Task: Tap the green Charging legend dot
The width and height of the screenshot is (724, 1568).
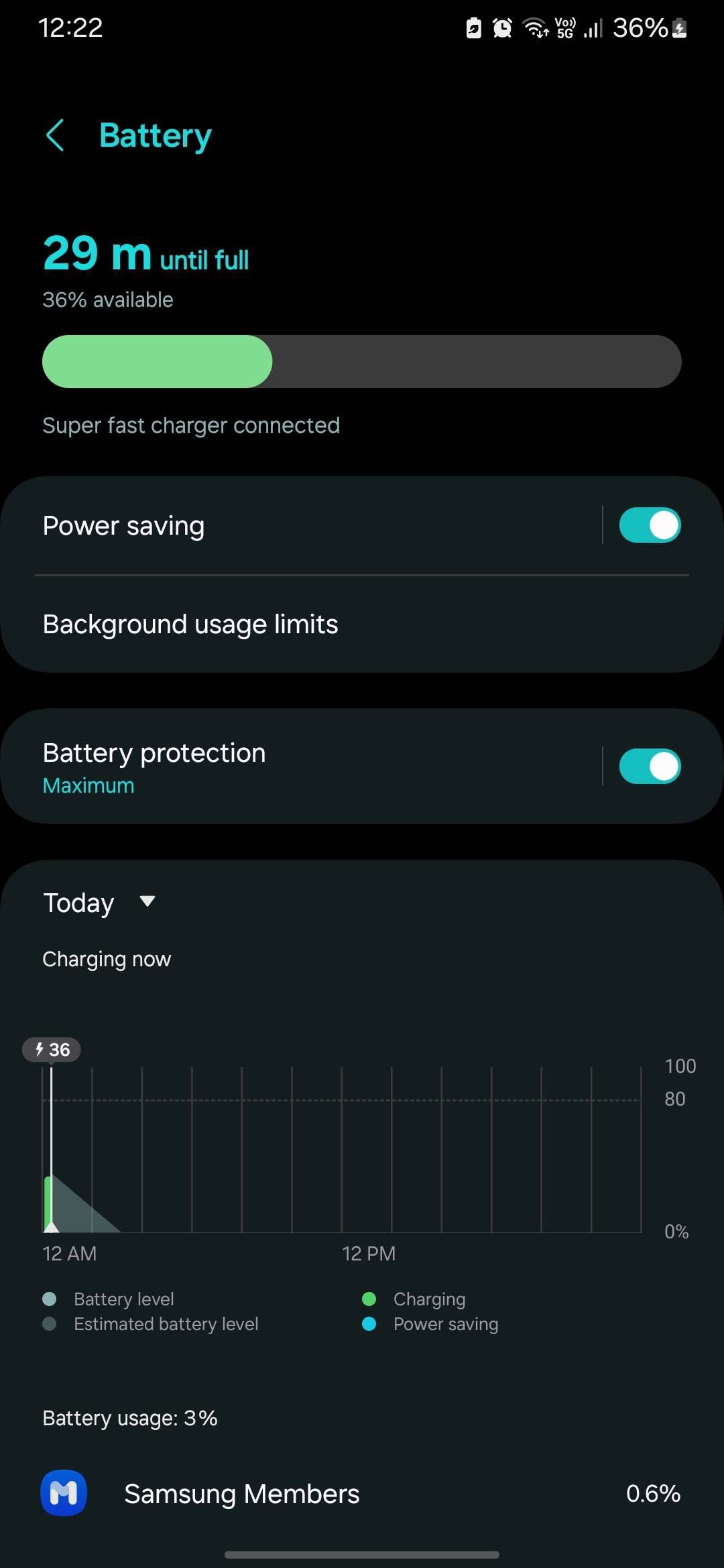Action: click(x=369, y=1299)
